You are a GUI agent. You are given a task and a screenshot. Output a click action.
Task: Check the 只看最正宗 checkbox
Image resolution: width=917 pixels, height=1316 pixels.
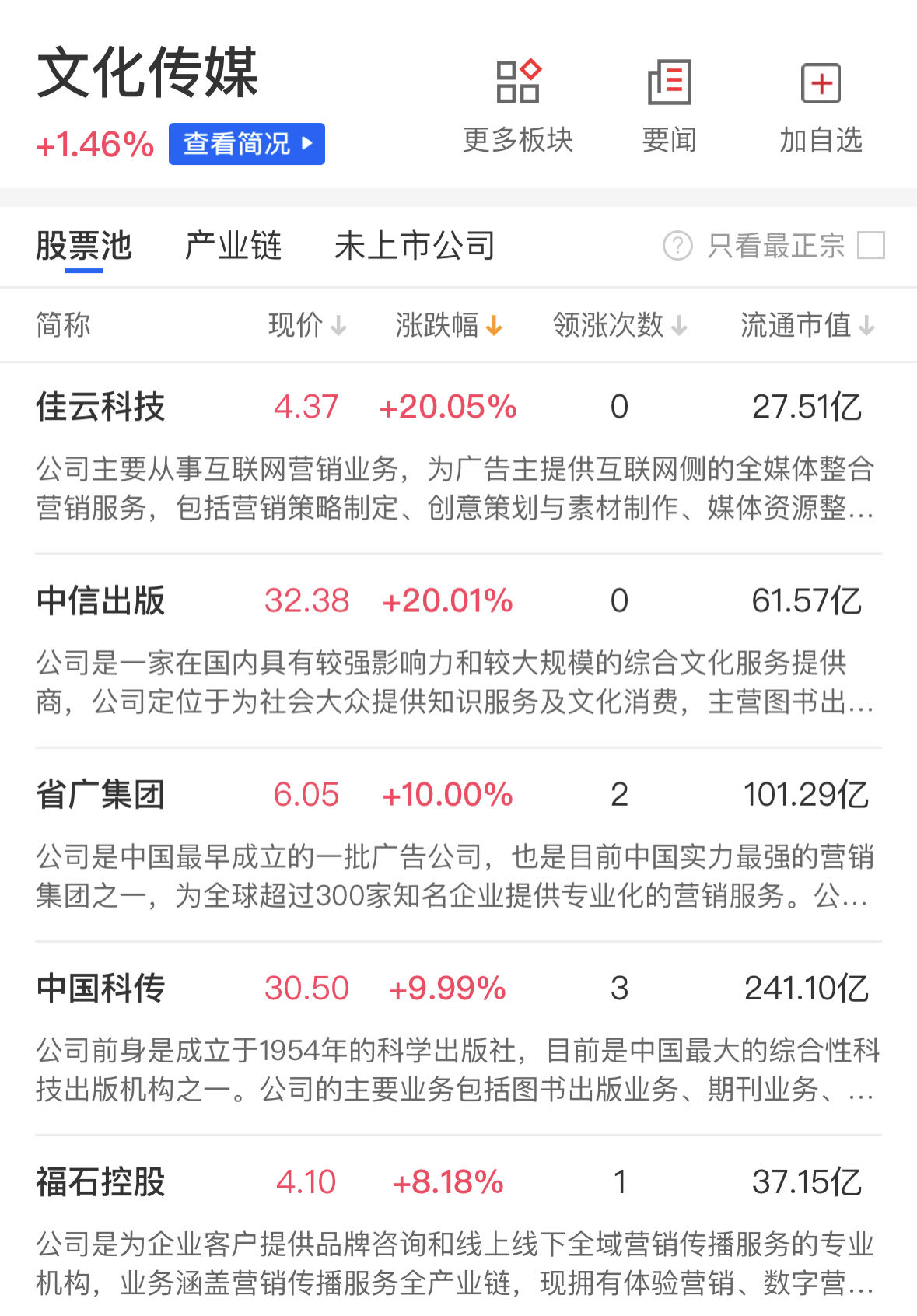870,246
